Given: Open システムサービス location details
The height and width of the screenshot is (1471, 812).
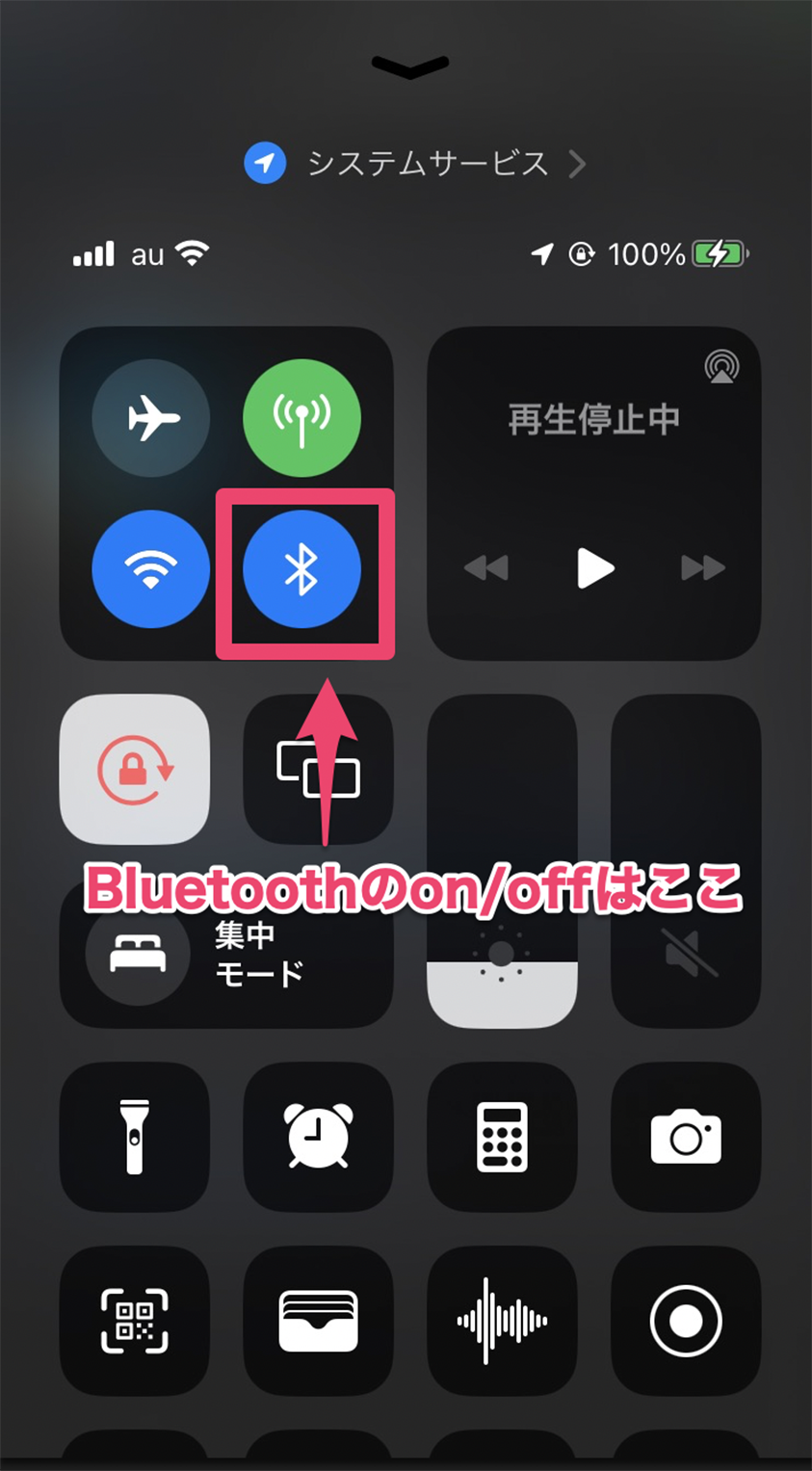Looking at the screenshot, I should tap(416, 164).
